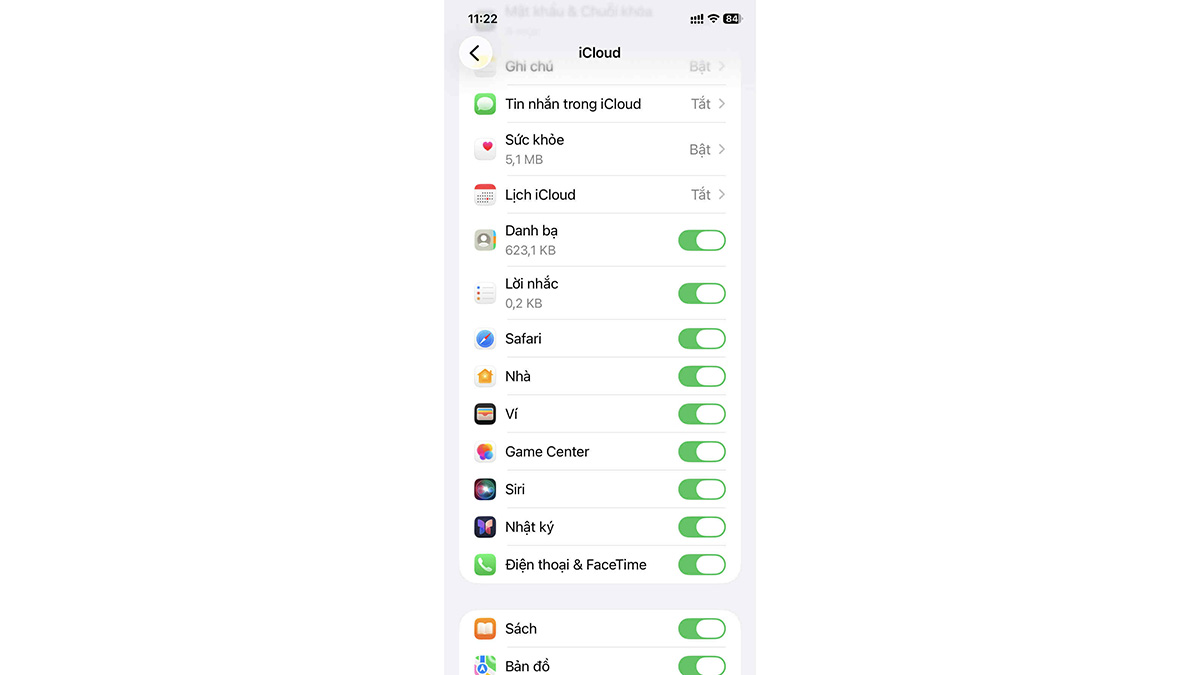
Task: Disable Game Center iCloud sync
Action: coord(701,452)
